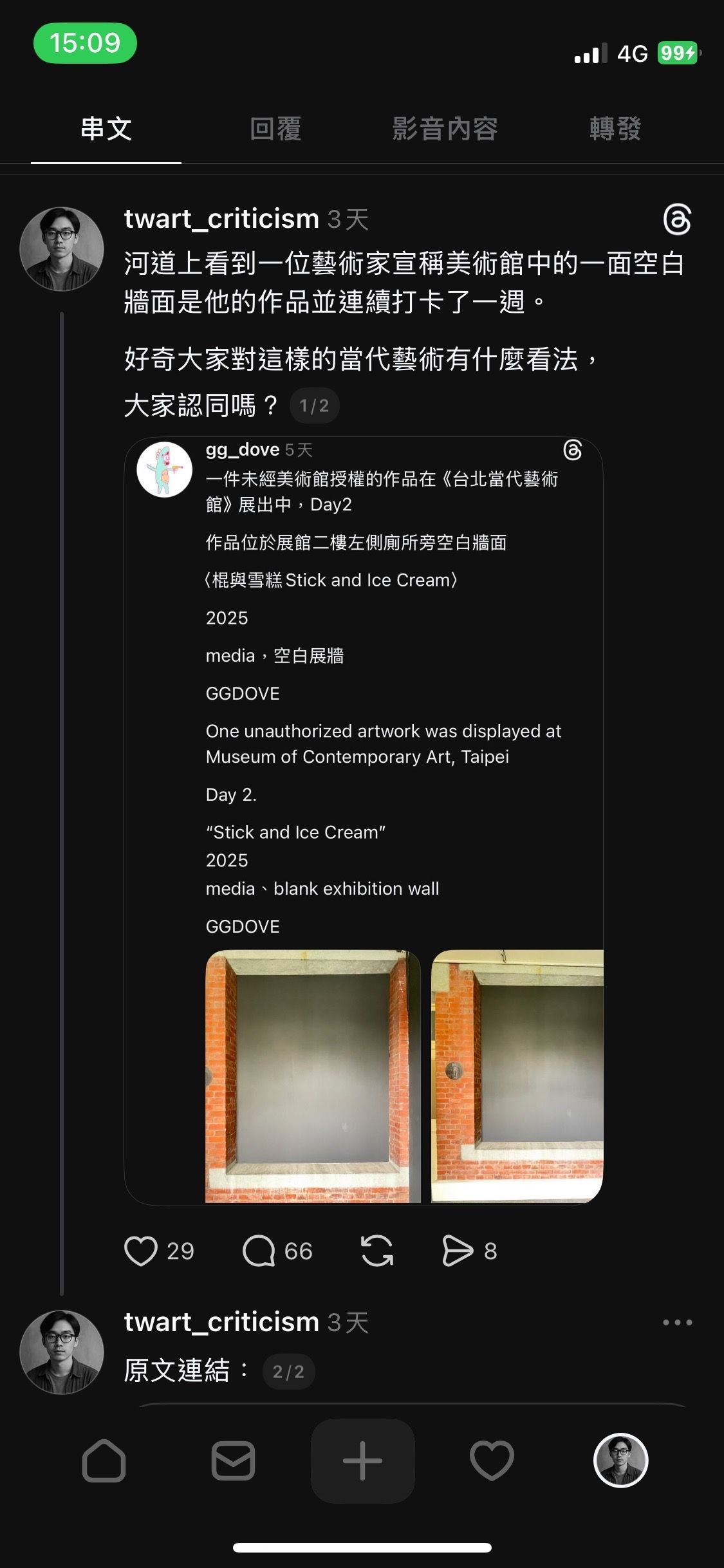Viewport: 724px width, 1568px height.
Task: Open the messages inbox tab
Action: tap(233, 1461)
